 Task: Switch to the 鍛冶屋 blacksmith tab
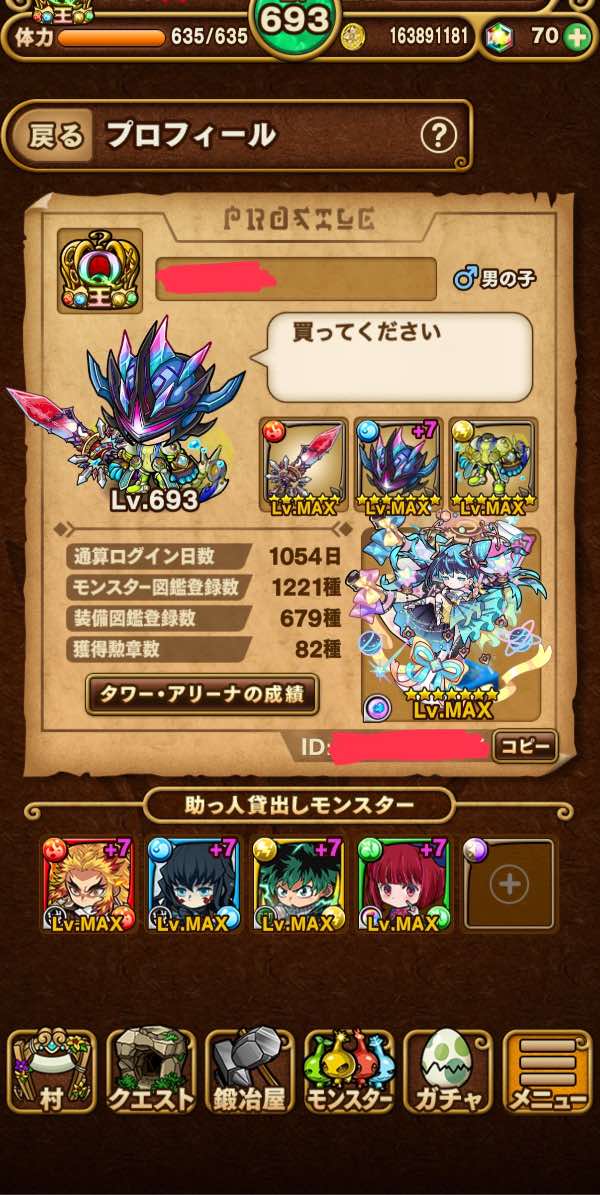[x=250, y=1071]
